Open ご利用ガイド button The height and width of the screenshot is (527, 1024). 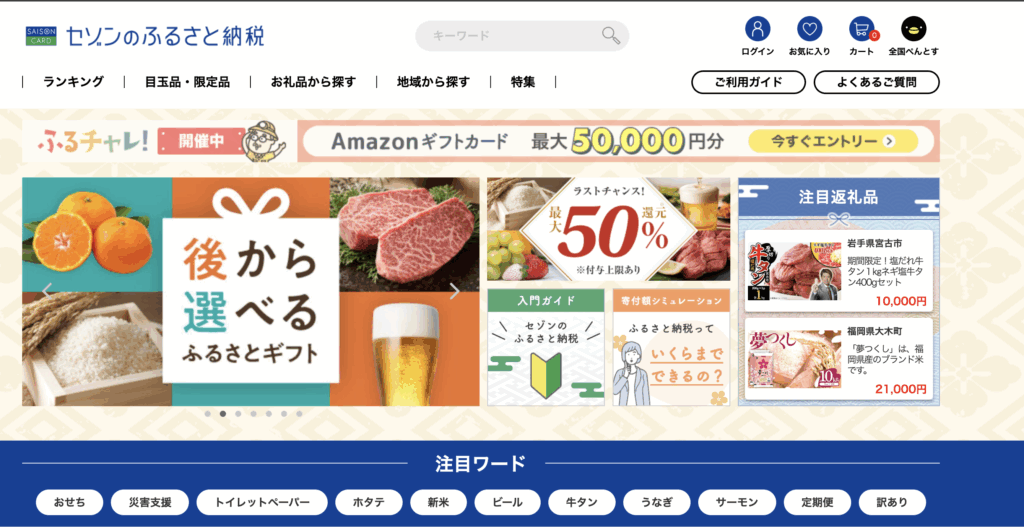(749, 82)
